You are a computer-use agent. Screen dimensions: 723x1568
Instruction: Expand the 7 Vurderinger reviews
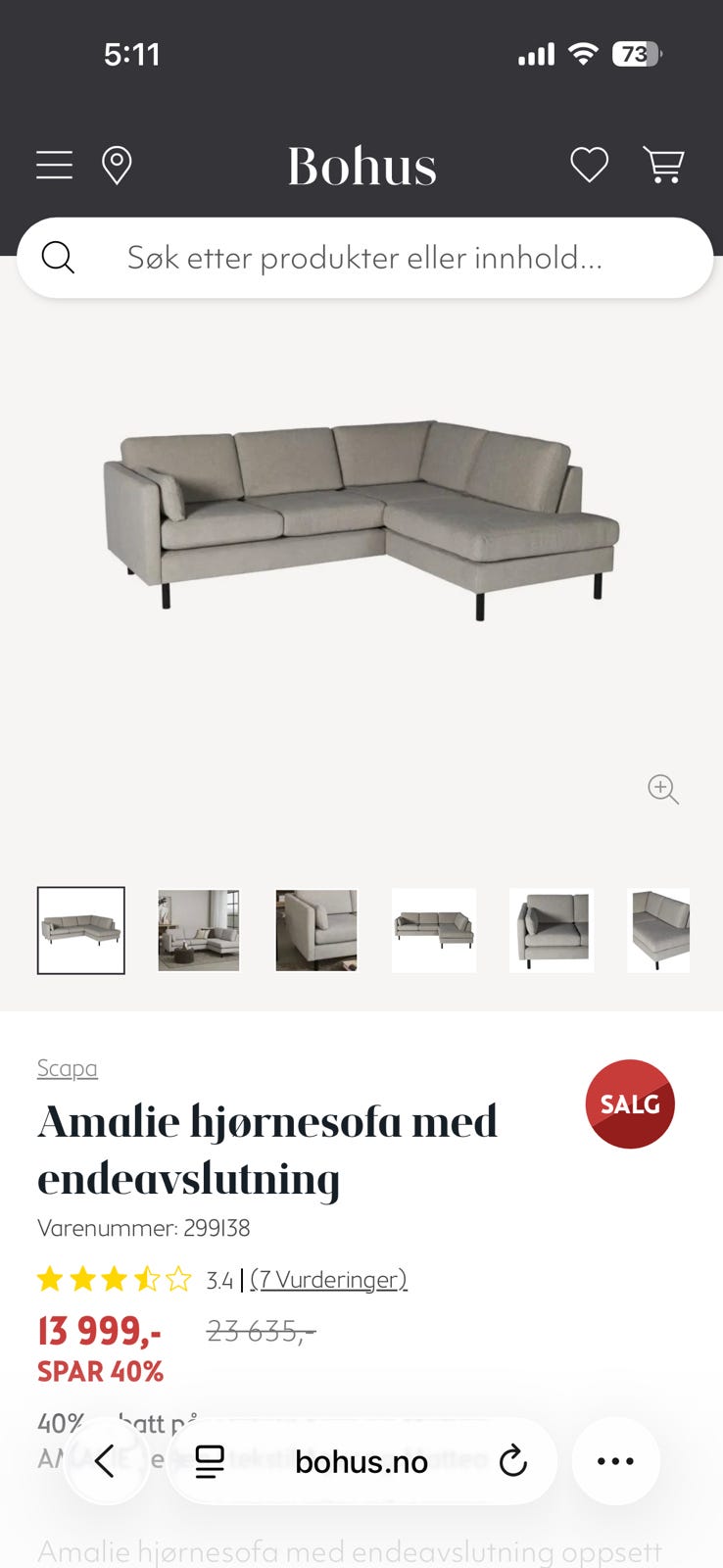(329, 1279)
